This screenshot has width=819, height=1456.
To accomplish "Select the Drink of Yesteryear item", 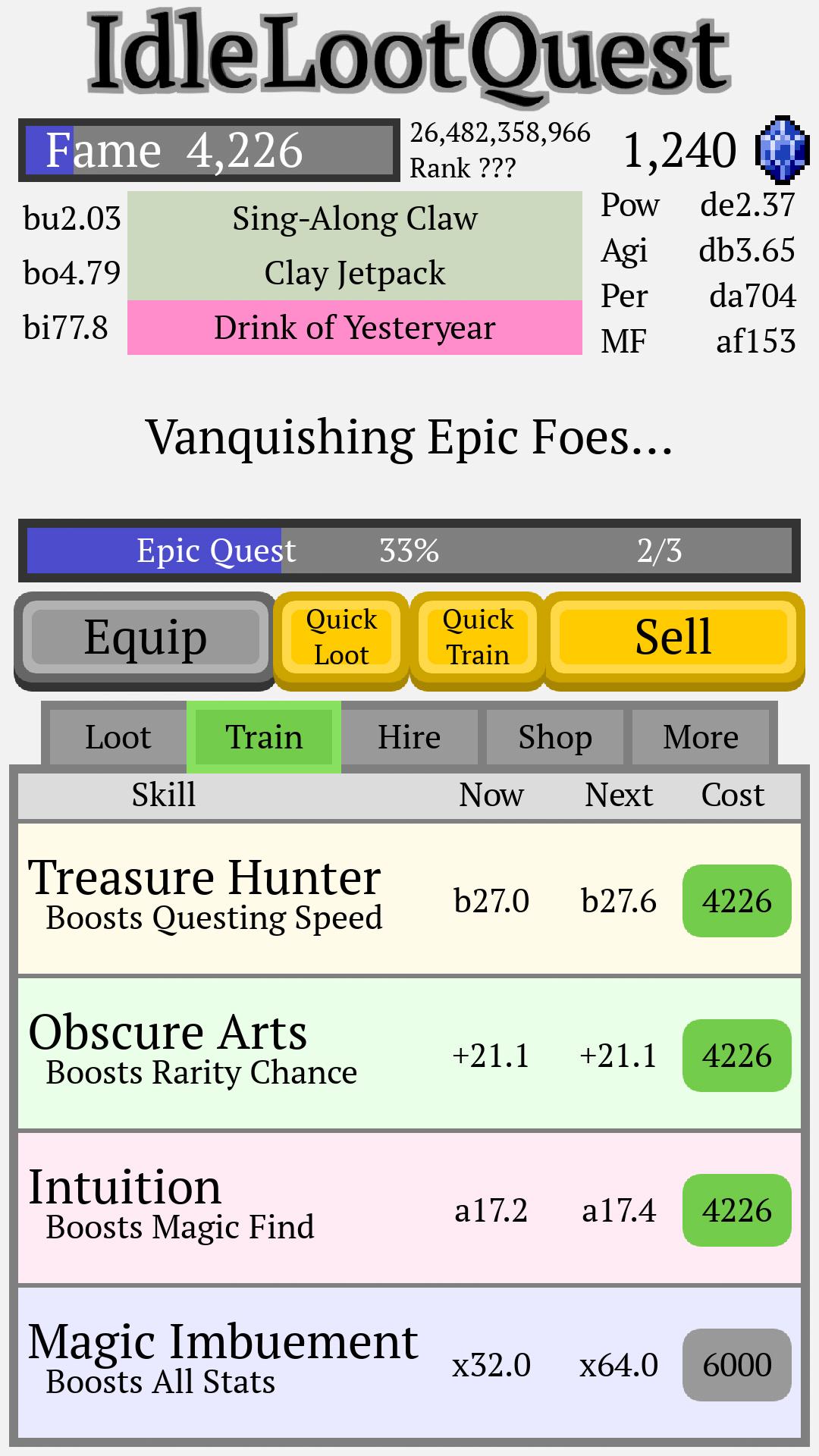I will pos(355,328).
